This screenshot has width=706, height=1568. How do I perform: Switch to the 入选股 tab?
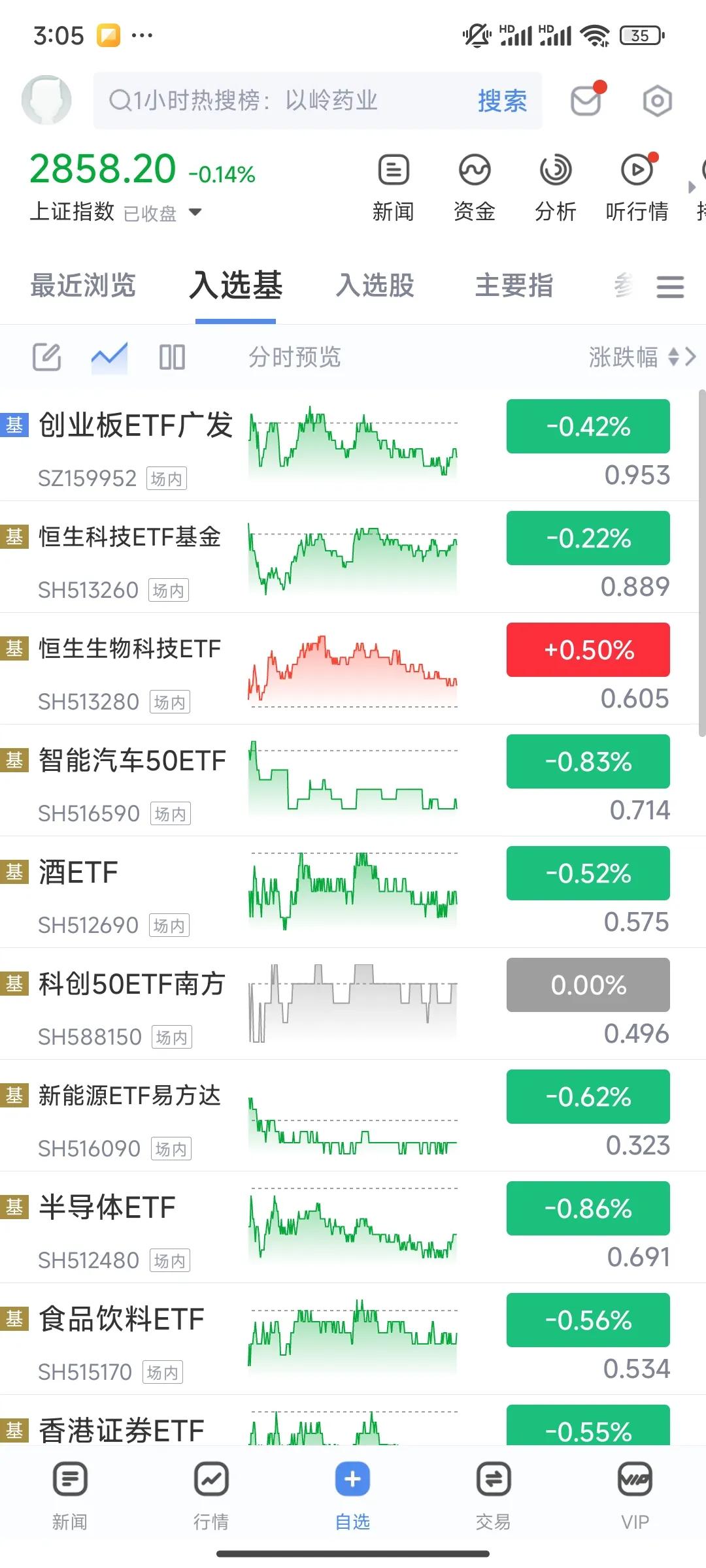[x=375, y=286]
